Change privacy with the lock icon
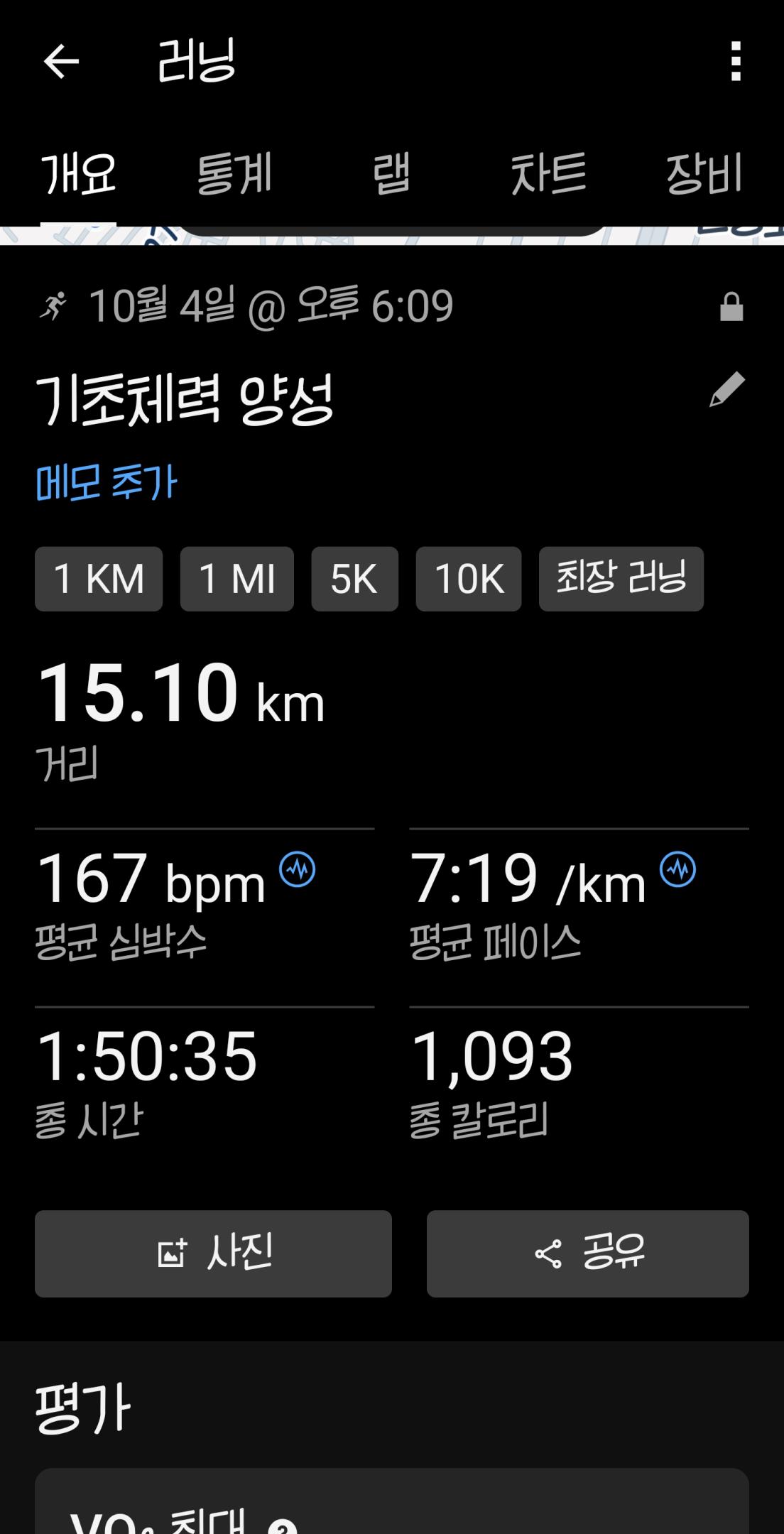Screen dimensions: 784x1534 731,308
